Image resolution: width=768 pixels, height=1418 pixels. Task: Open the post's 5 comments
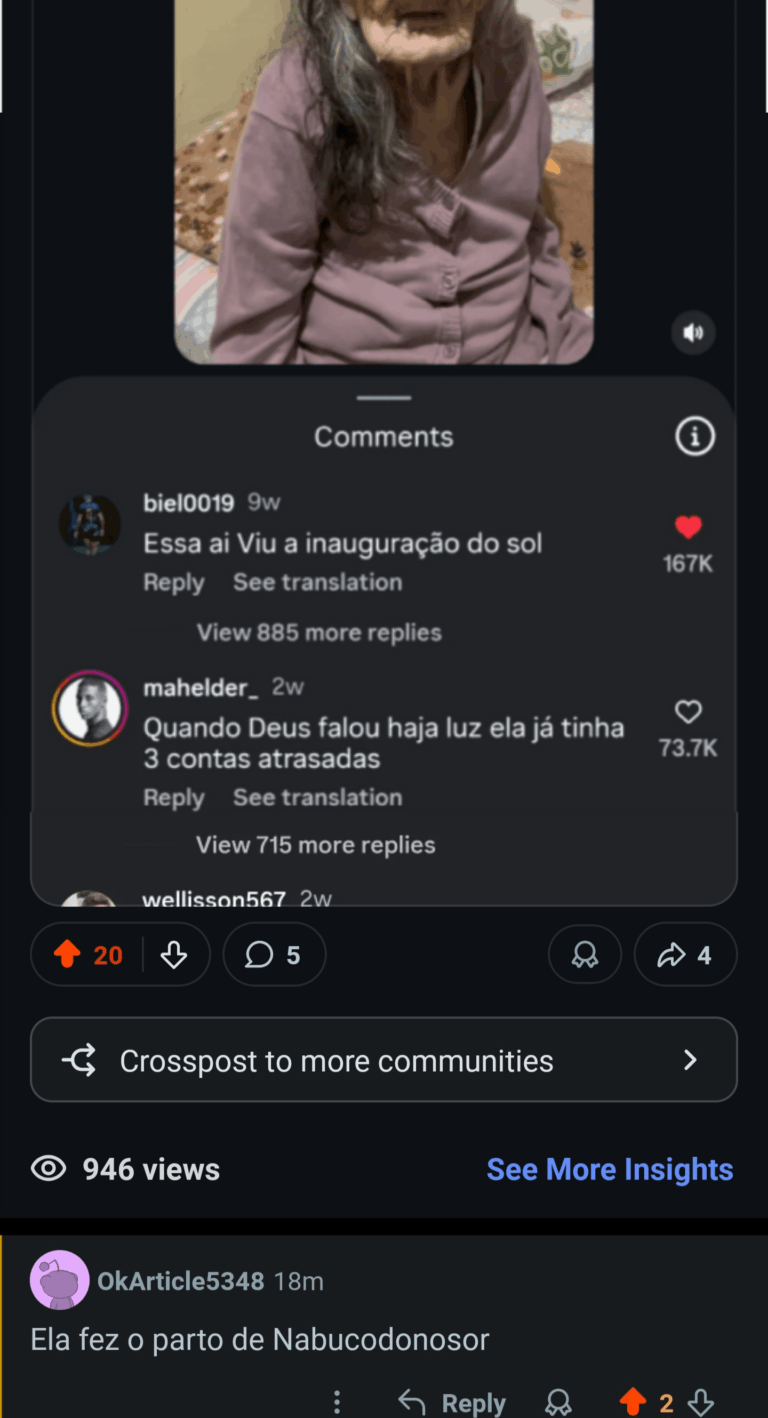tap(274, 955)
